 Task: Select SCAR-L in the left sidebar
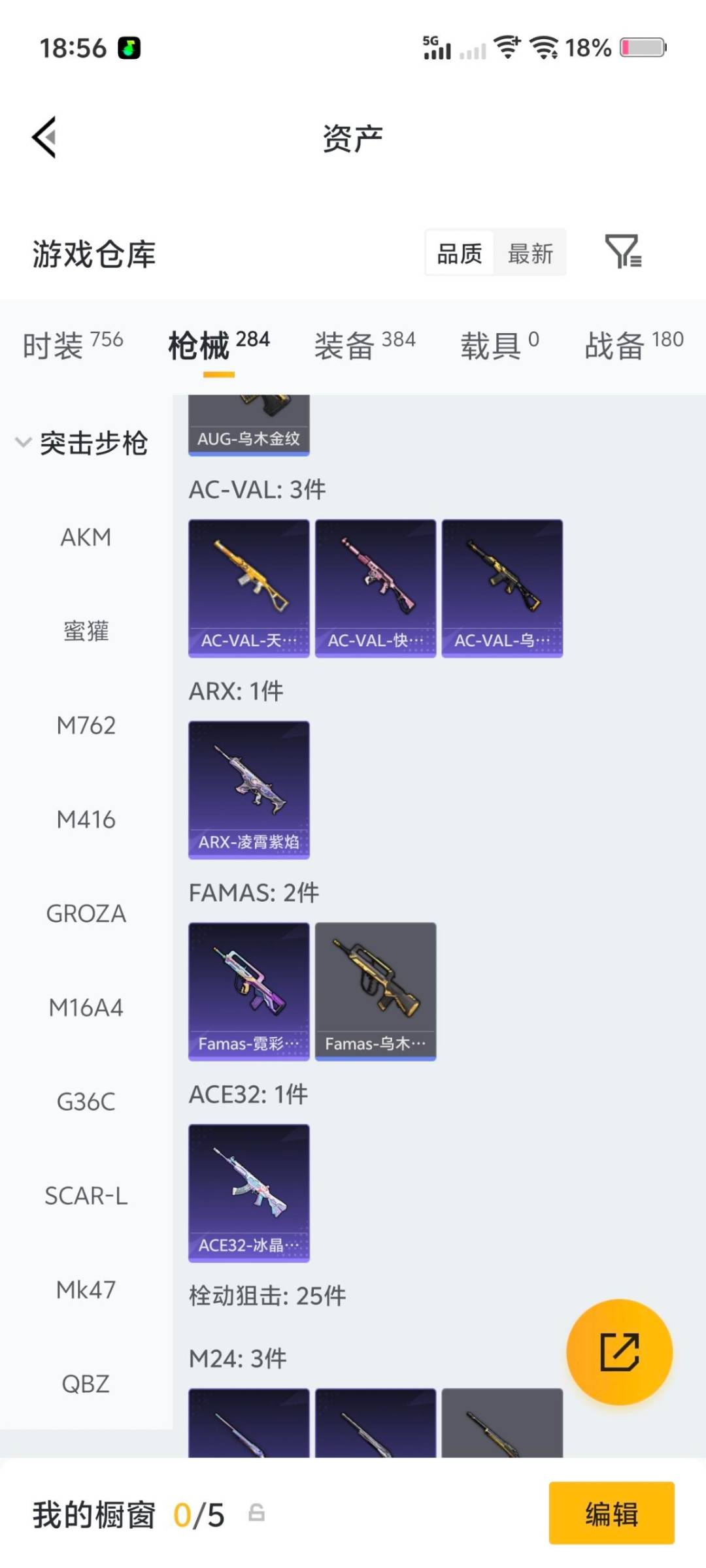pyautogui.click(x=87, y=1196)
